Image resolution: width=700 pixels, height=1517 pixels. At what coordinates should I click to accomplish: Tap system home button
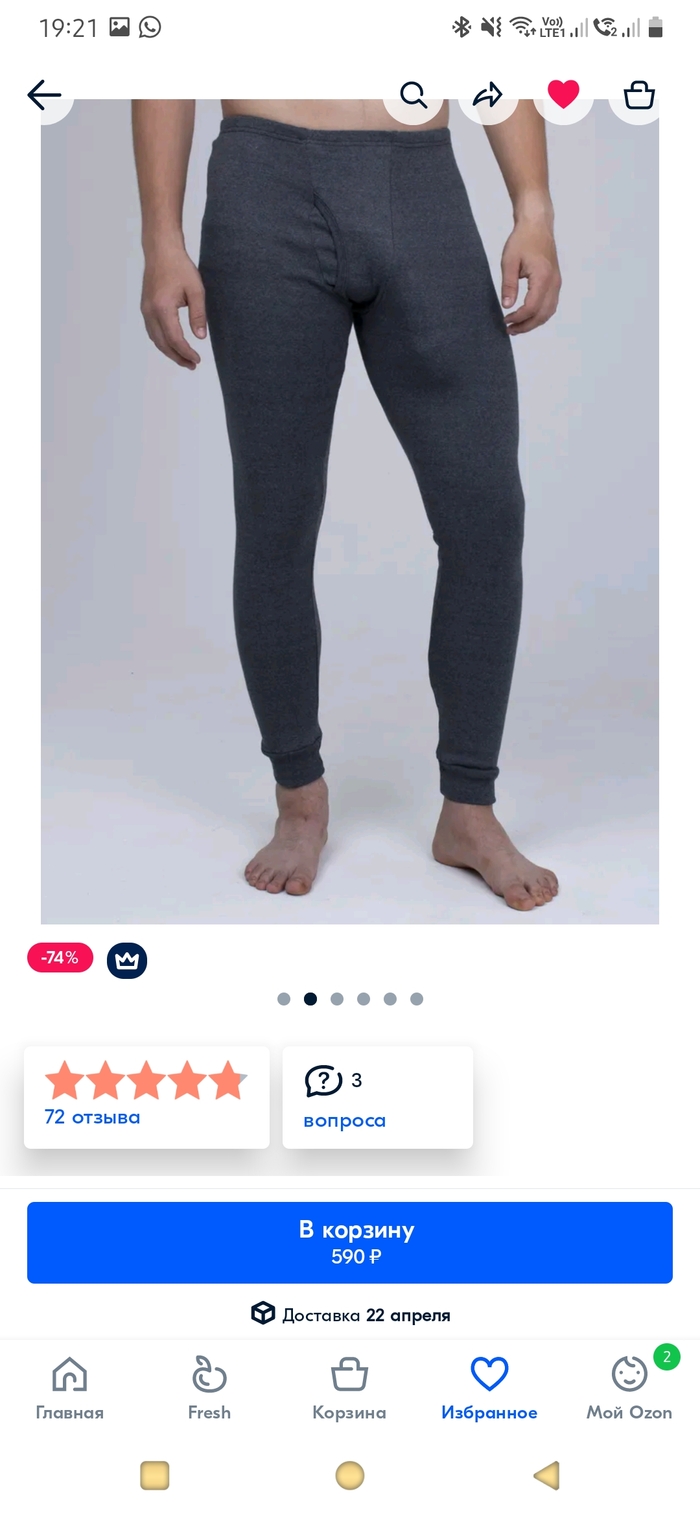[x=349, y=1475]
